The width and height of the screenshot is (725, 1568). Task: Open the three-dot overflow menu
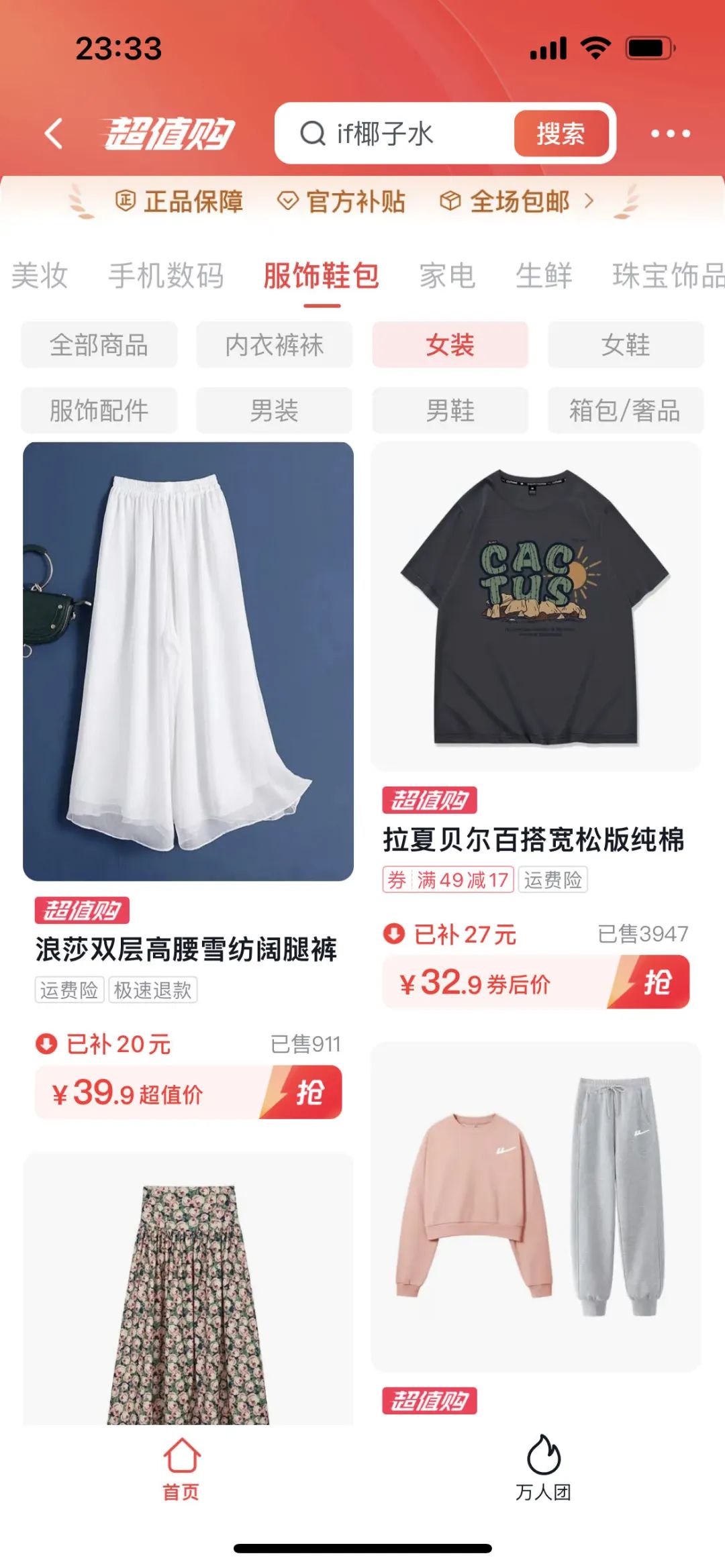tap(670, 134)
